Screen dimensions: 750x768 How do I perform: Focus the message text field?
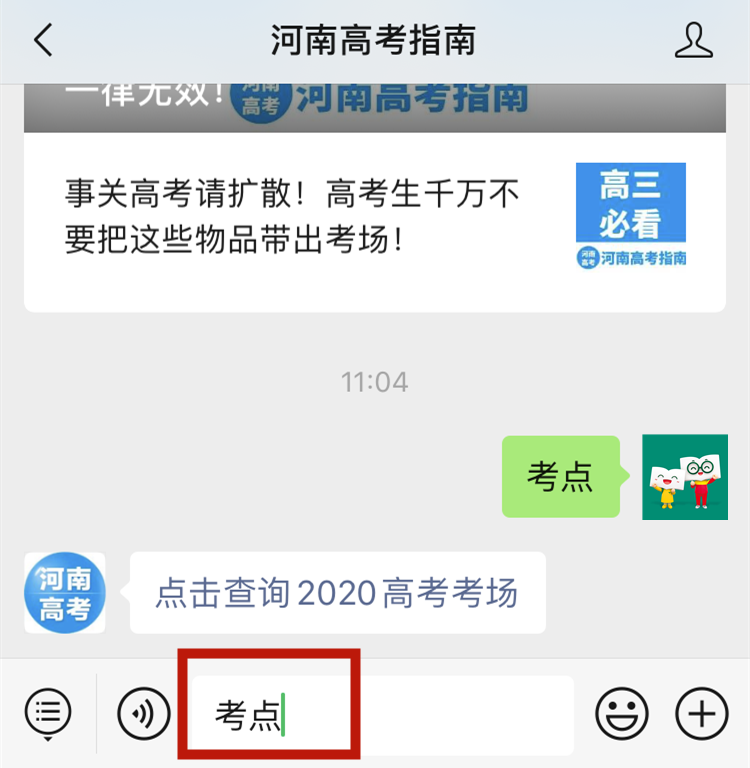coord(400,714)
